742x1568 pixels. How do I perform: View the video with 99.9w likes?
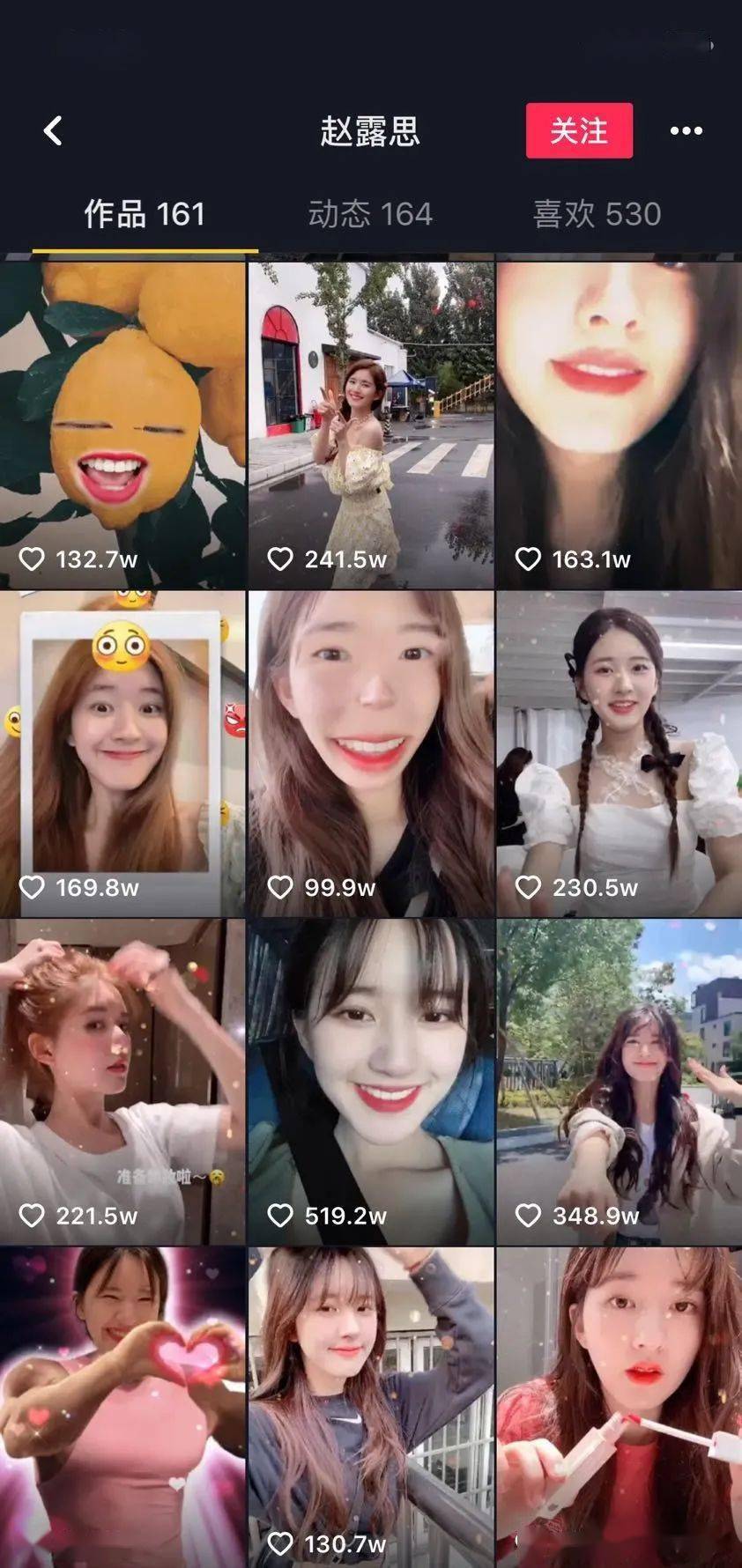point(371,754)
